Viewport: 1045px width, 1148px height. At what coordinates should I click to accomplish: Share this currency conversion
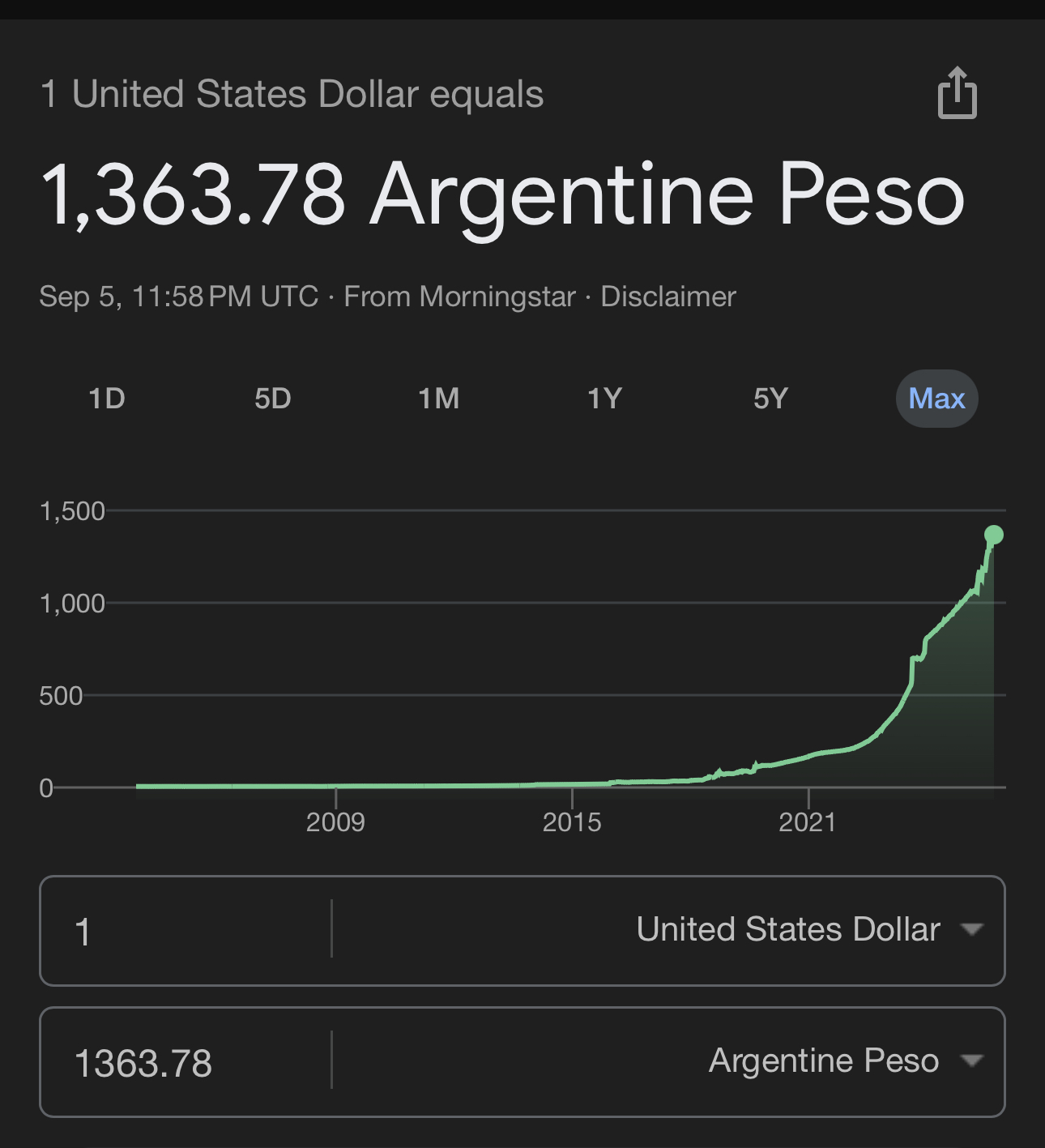pyautogui.click(x=957, y=93)
